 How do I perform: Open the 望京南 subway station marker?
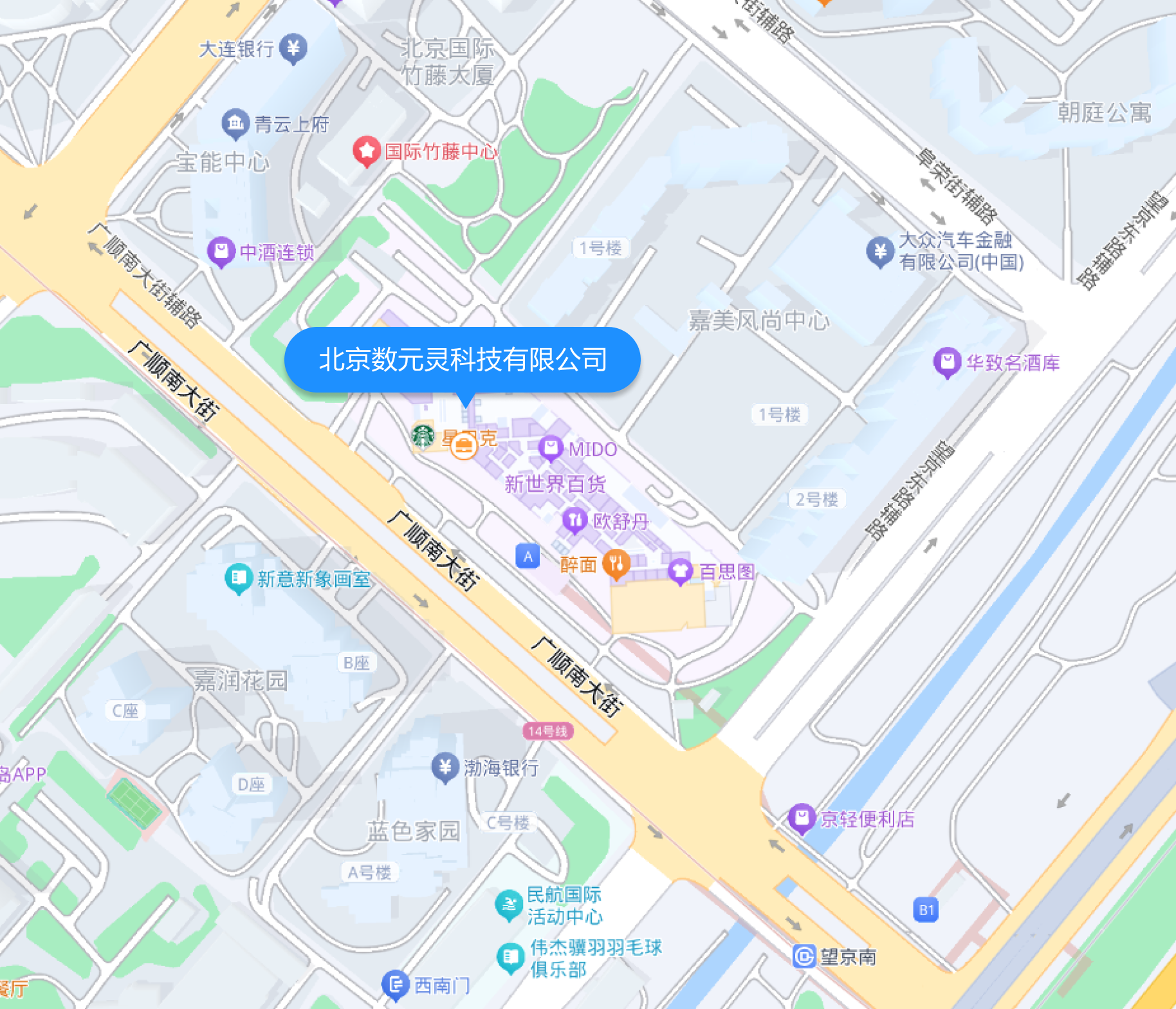point(804,956)
